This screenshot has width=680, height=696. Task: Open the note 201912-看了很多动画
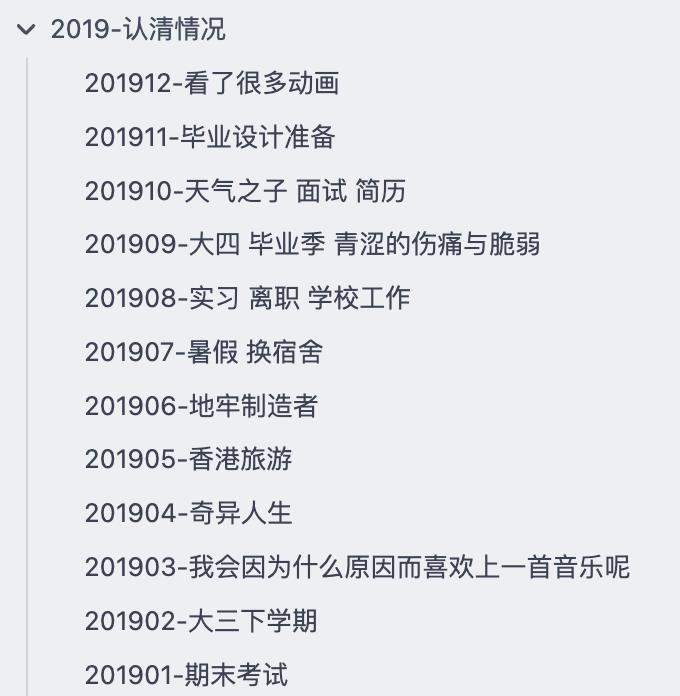(212, 83)
